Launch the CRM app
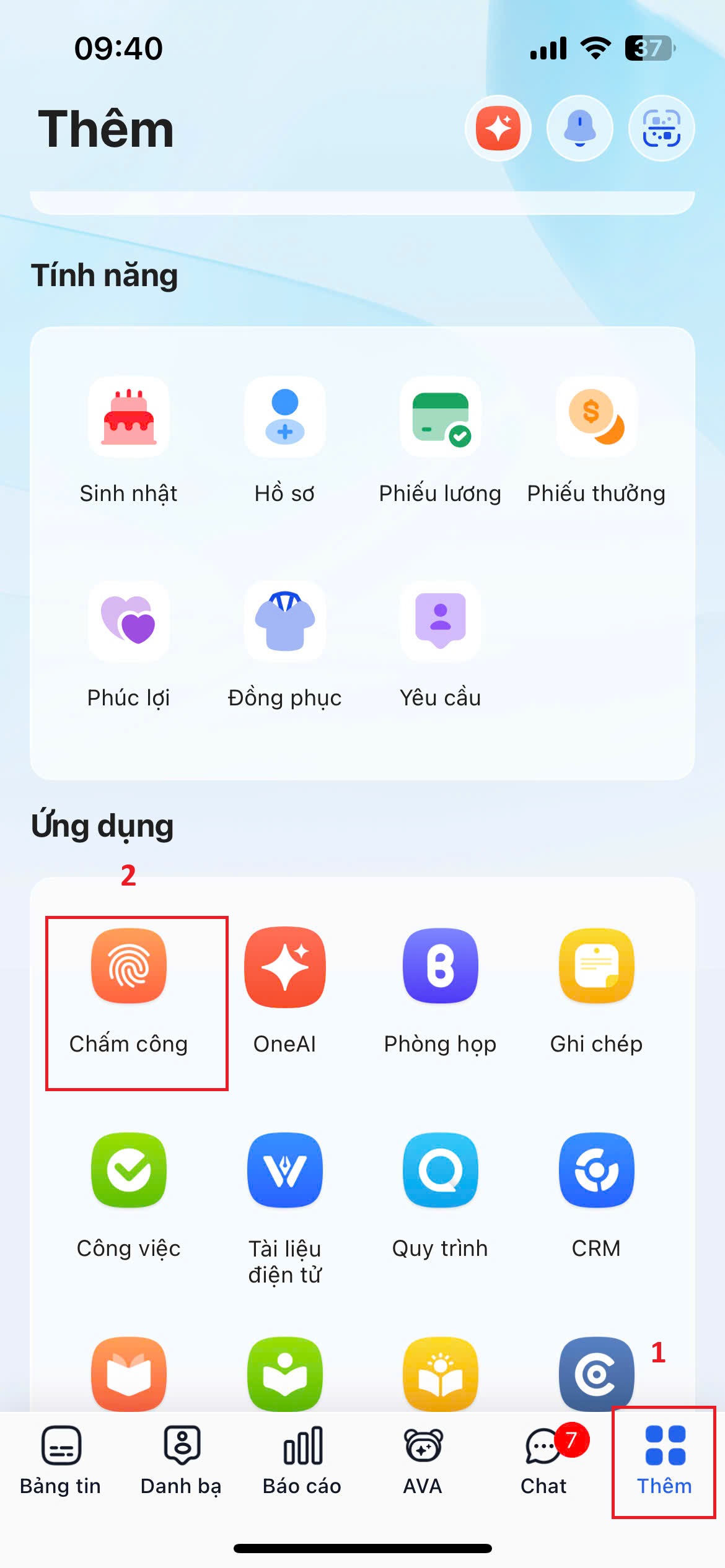This screenshot has width=725, height=1568. pos(596,1170)
